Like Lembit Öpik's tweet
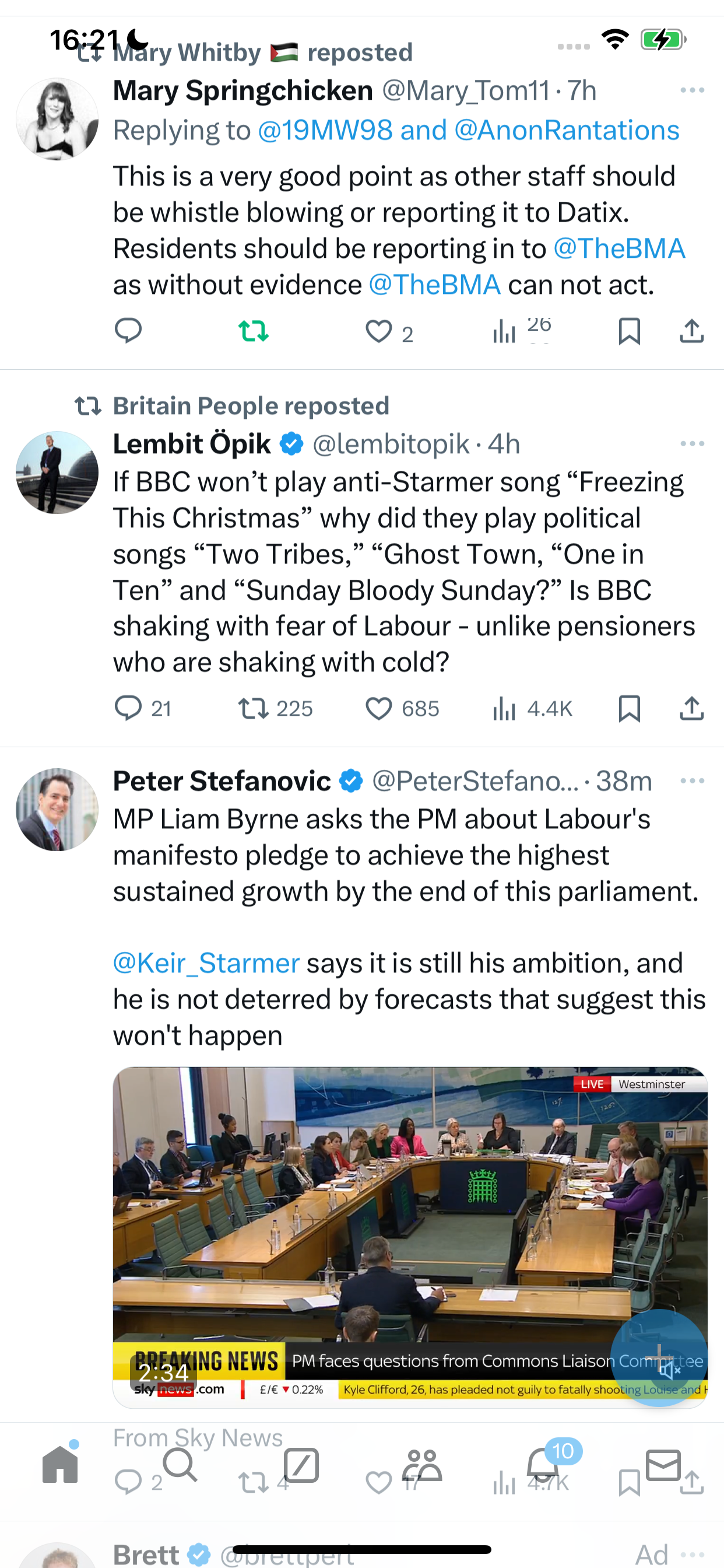724x1568 pixels. pos(378,709)
